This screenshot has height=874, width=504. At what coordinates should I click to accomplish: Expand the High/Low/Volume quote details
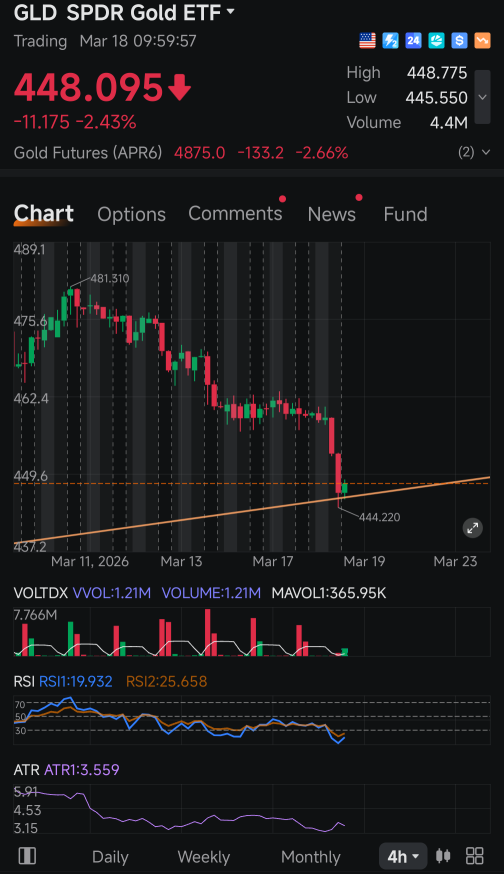482,97
